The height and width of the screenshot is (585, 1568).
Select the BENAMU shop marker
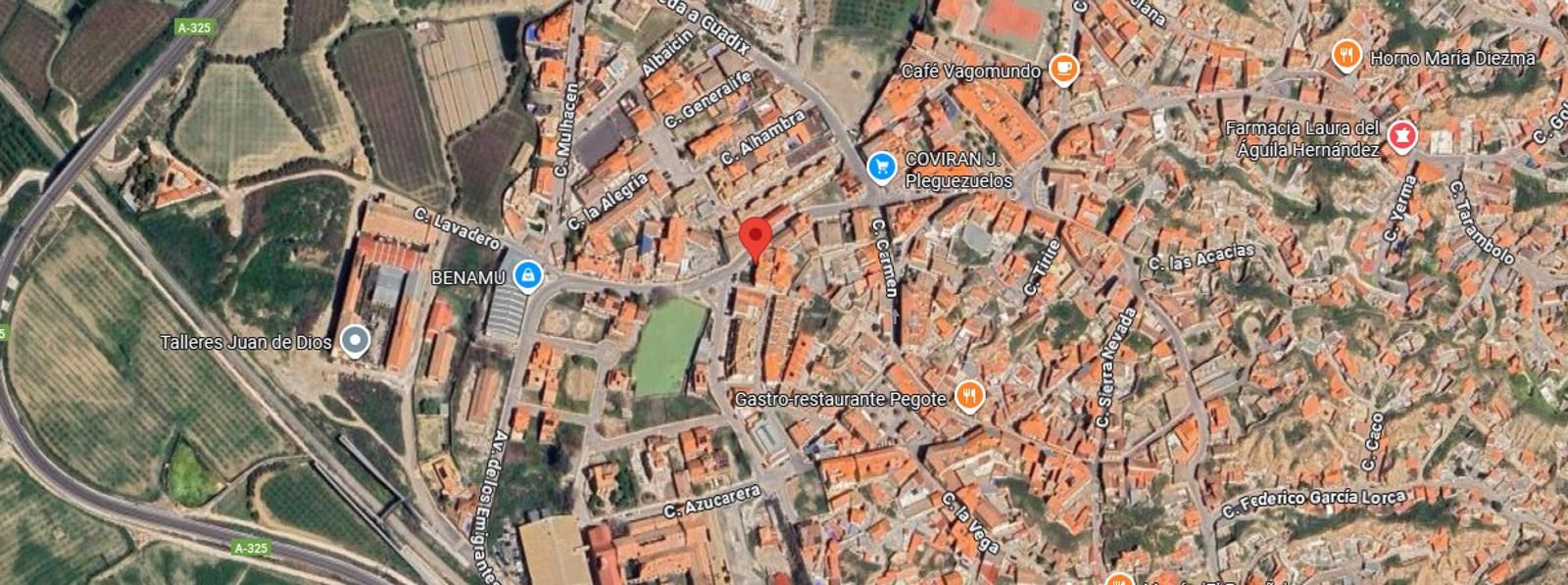click(x=529, y=276)
